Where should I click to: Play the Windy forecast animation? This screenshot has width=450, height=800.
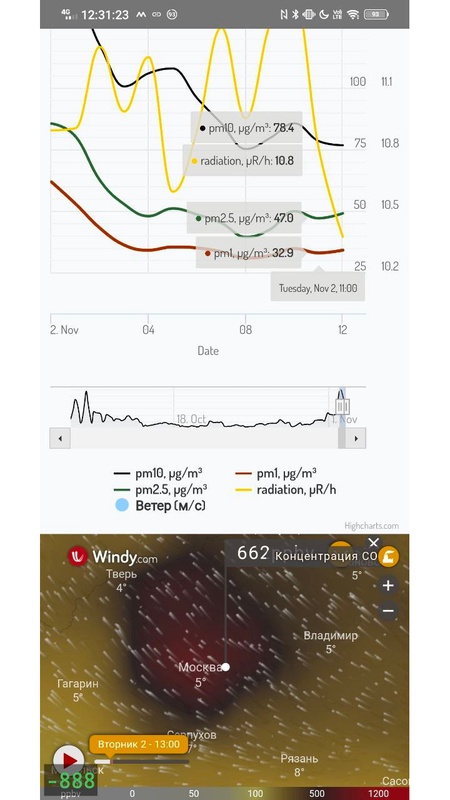tap(69, 760)
